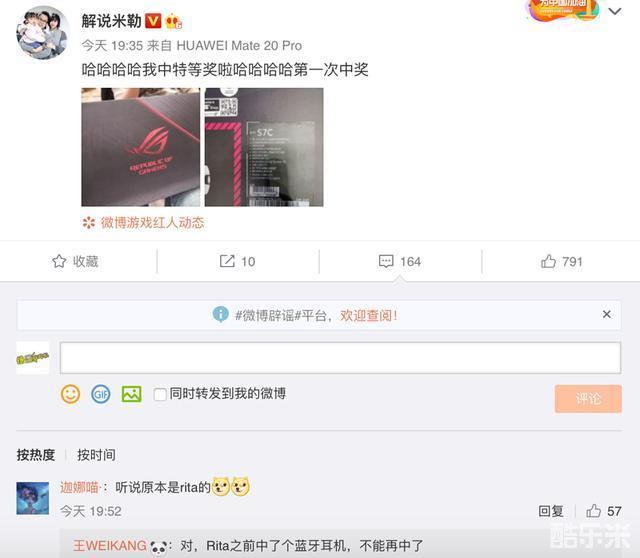Screen dimensions: 640x558
Task: Tap 收藏 to bookmark this post
Action: (x=76, y=261)
